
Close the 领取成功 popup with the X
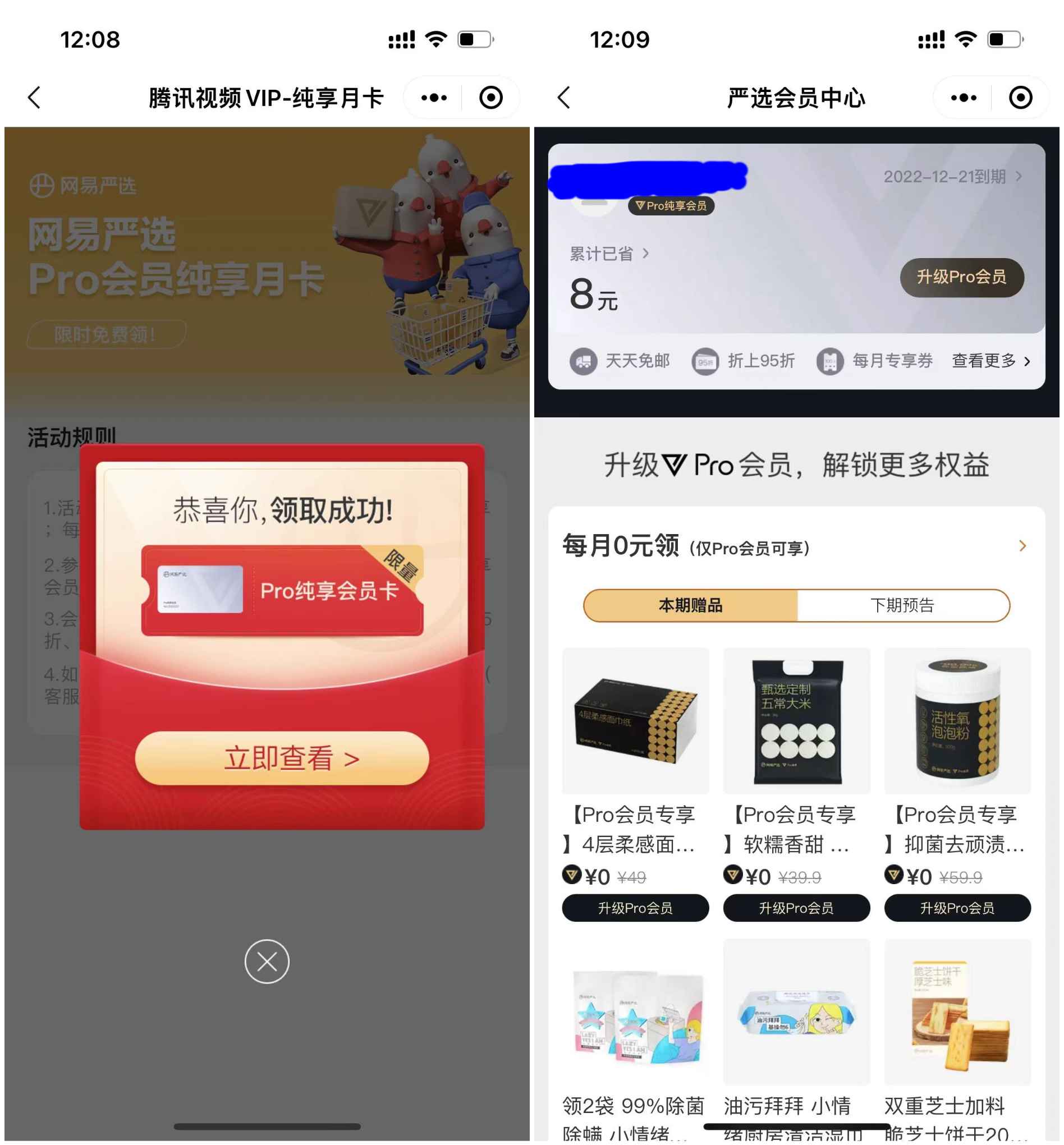[x=267, y=961]
